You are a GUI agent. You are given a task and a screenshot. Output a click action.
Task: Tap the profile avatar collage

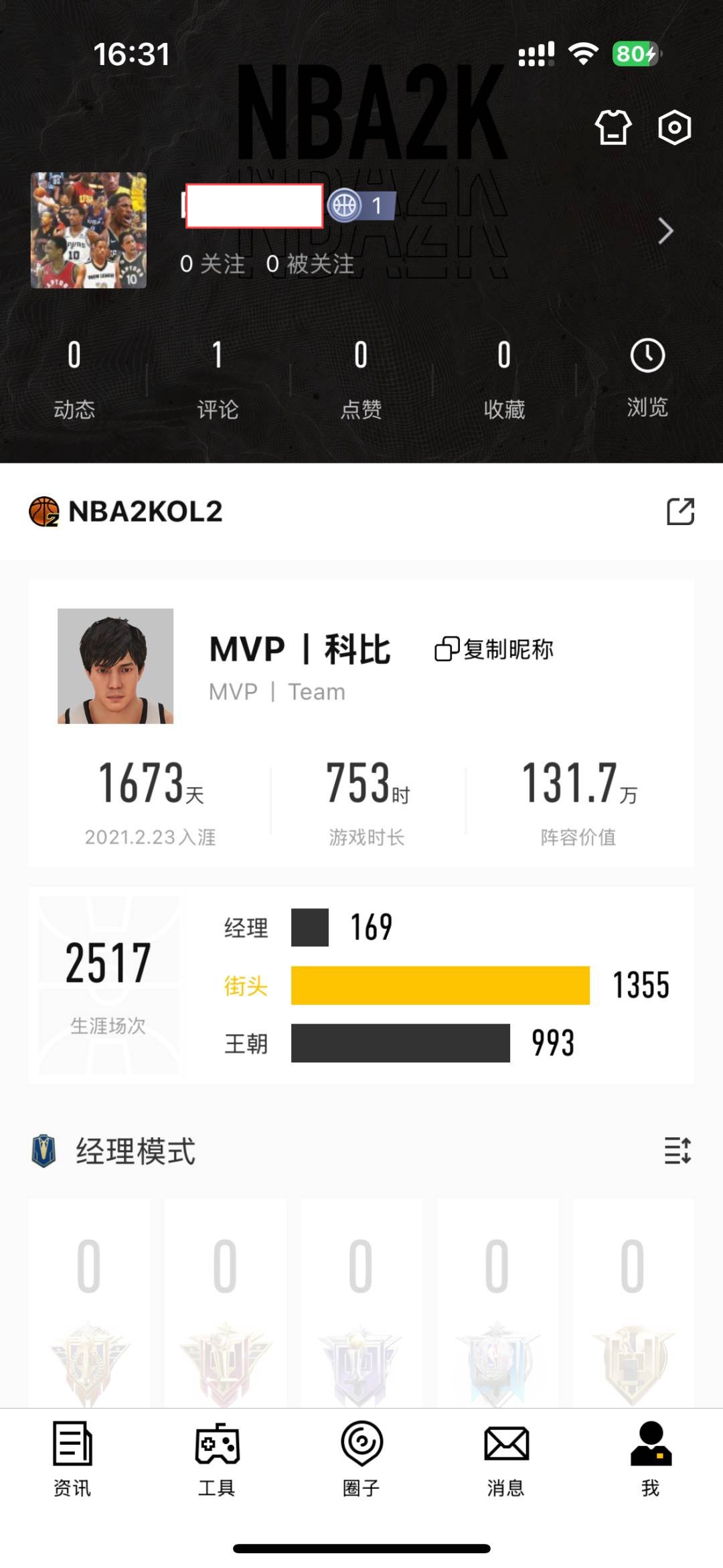[x=88, y=230]
